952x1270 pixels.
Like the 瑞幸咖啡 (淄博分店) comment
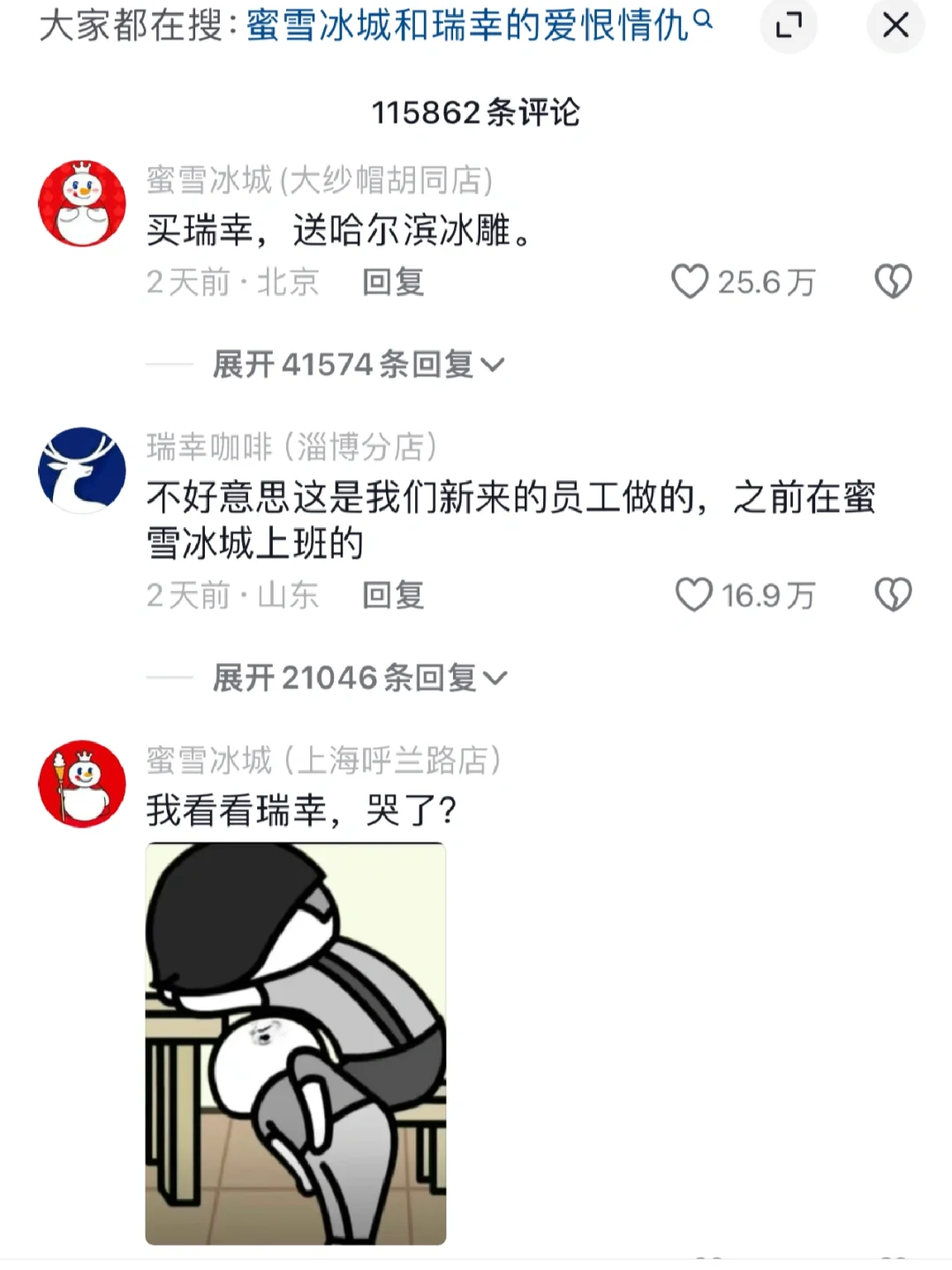point(694,594)
